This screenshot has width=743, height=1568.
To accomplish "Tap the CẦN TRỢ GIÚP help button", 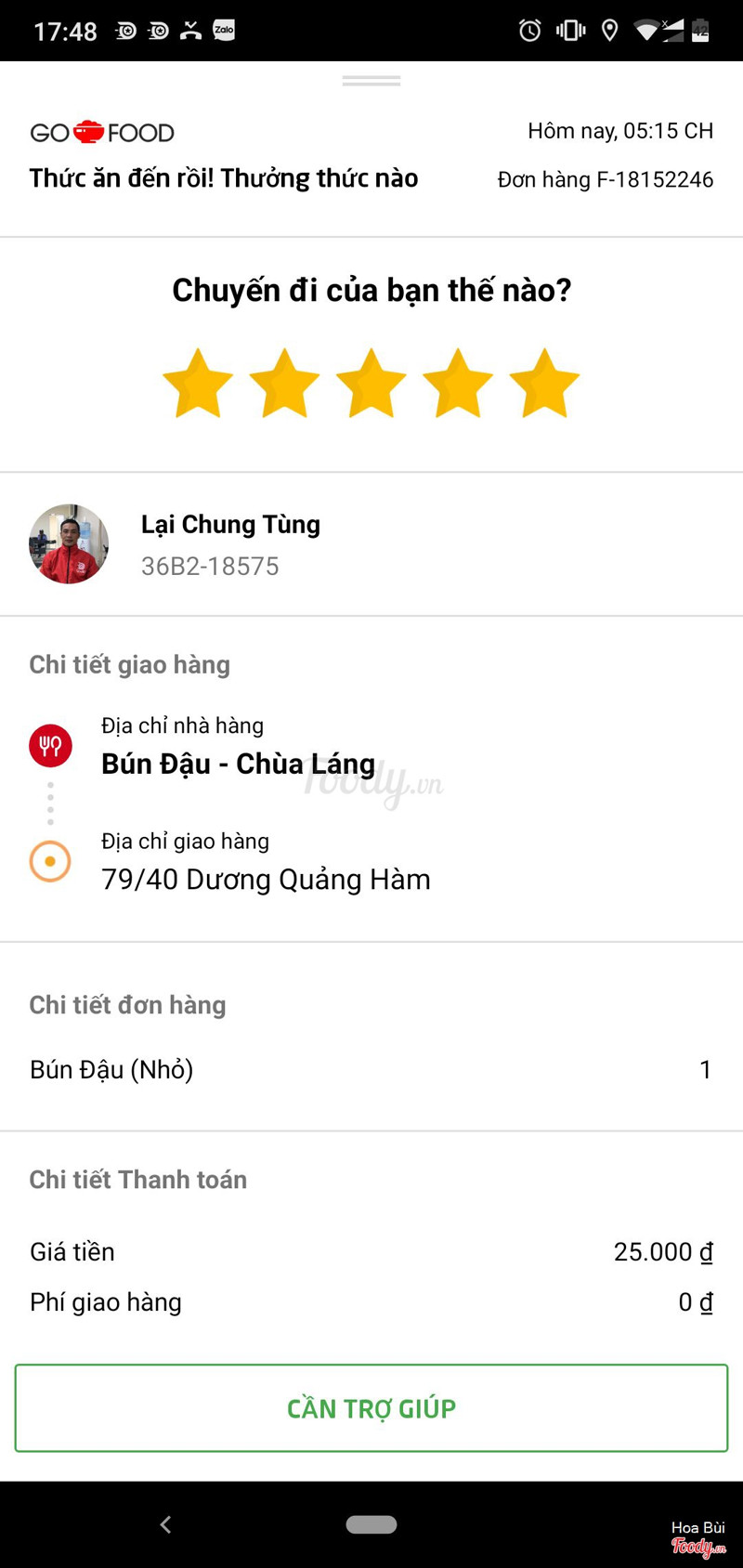I will tap(371, 1408).
